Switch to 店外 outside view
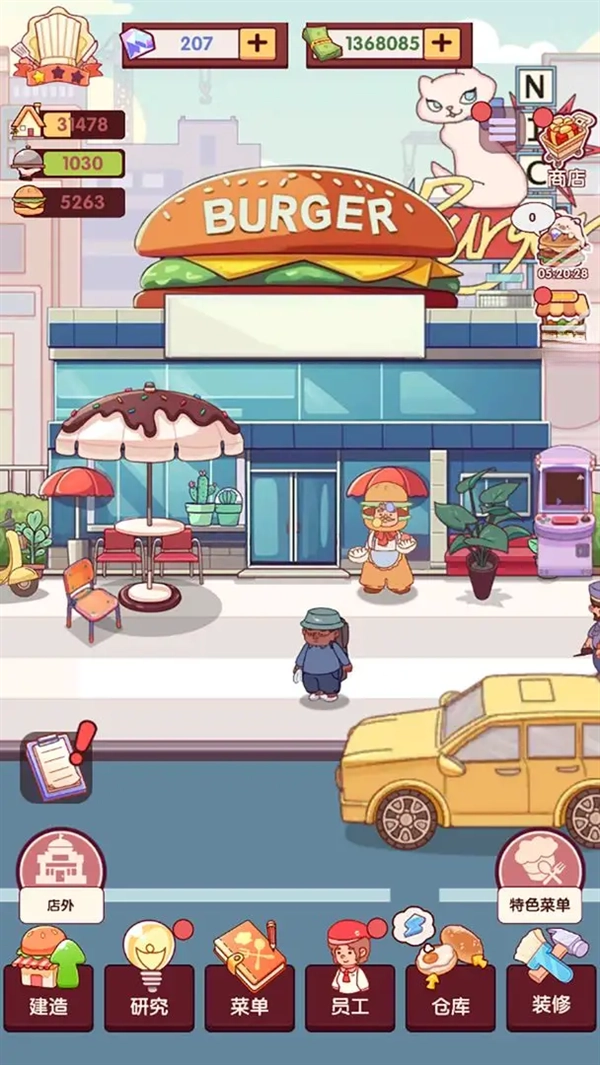 click(60, 877)
